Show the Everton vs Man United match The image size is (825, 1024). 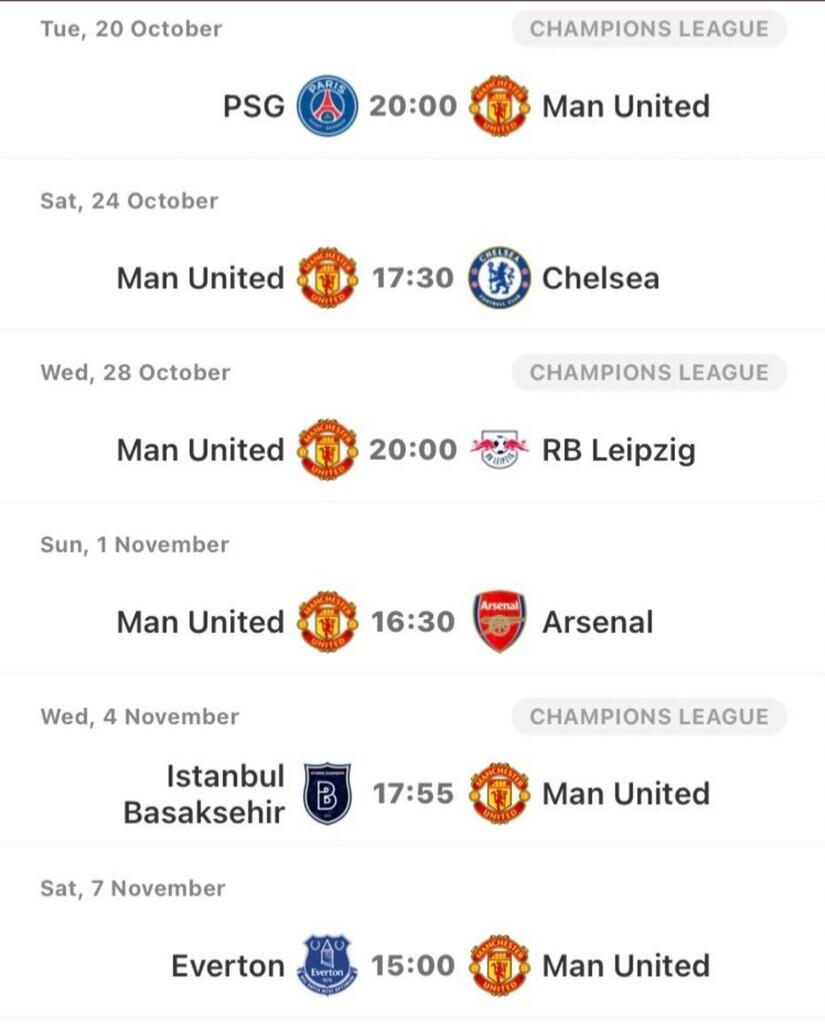coord(412,966)
